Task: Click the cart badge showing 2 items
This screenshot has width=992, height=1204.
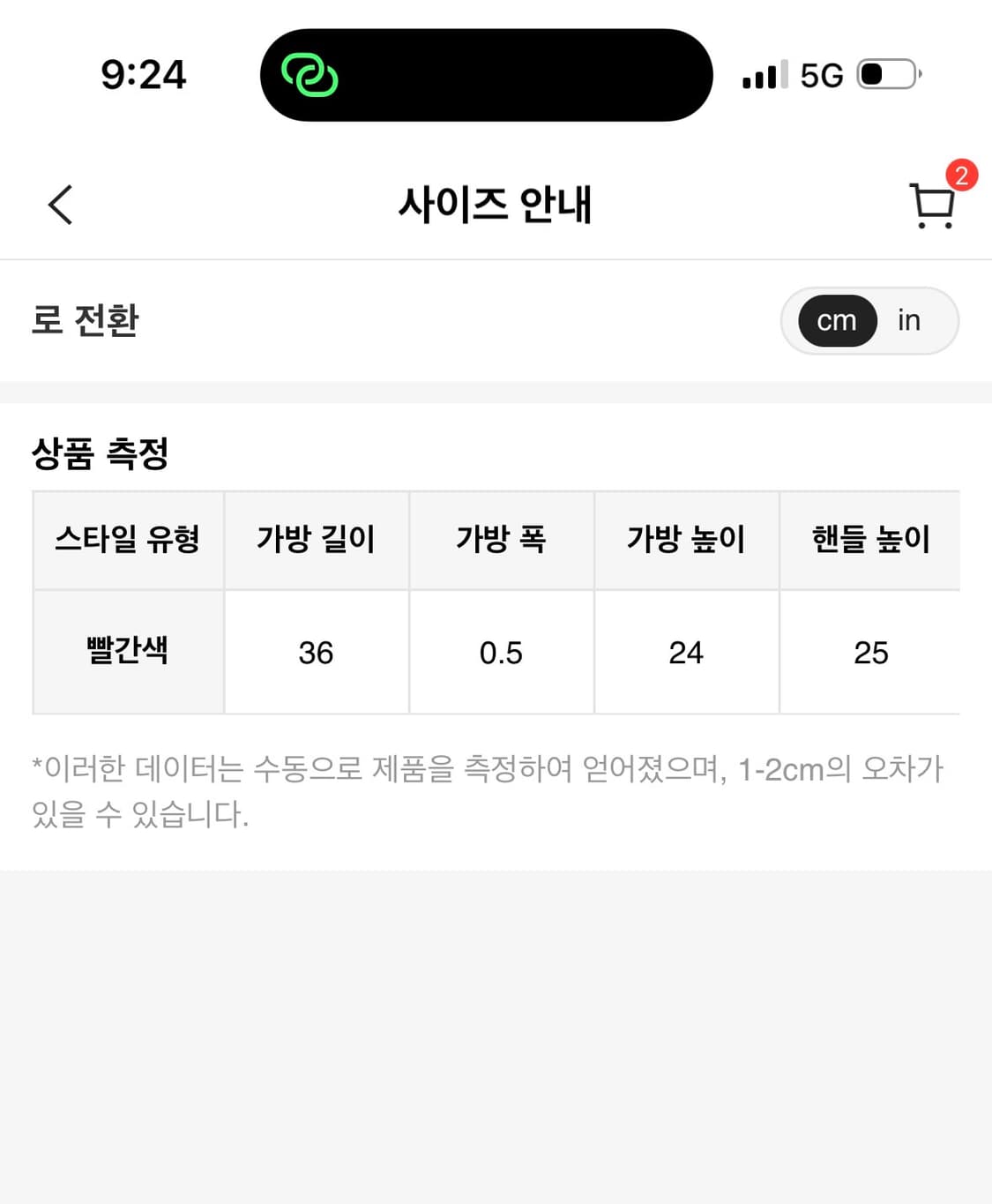Action: pyautogui.click(x=961, y=176)
